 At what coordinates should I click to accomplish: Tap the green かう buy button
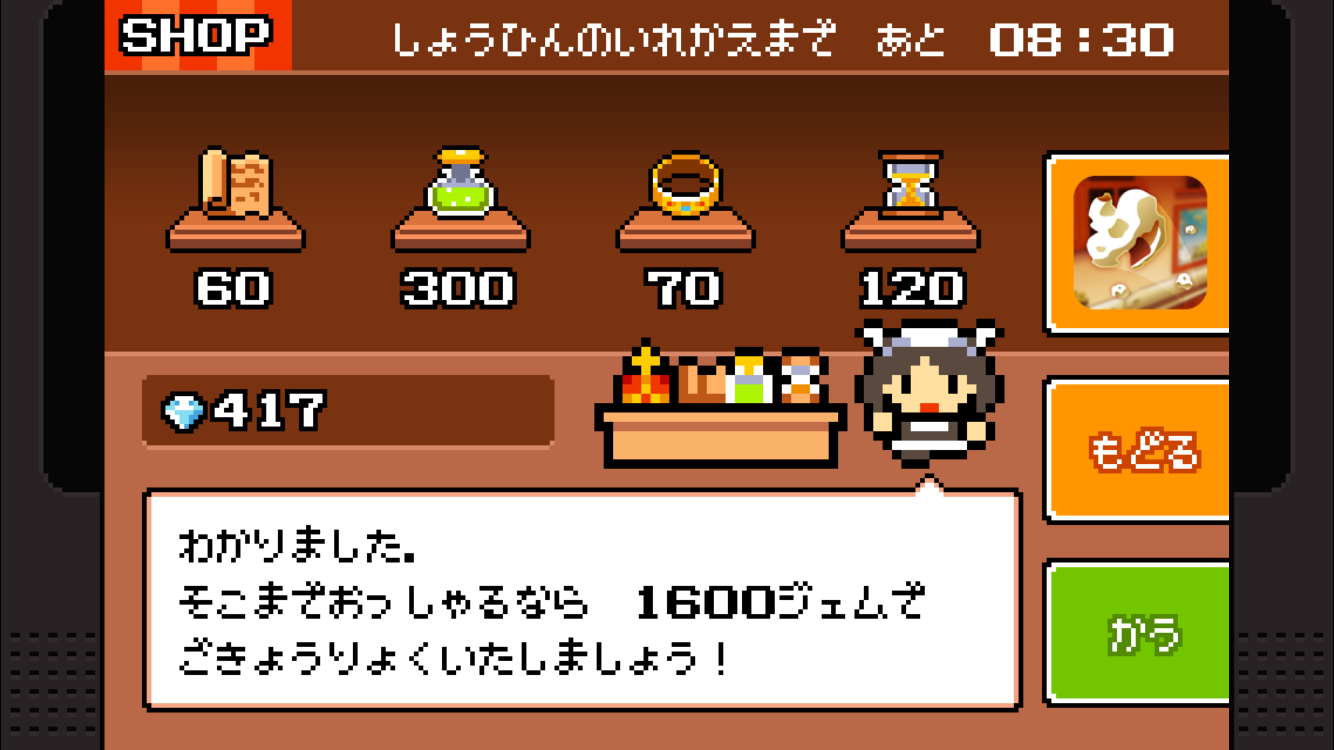[1140, 632]
